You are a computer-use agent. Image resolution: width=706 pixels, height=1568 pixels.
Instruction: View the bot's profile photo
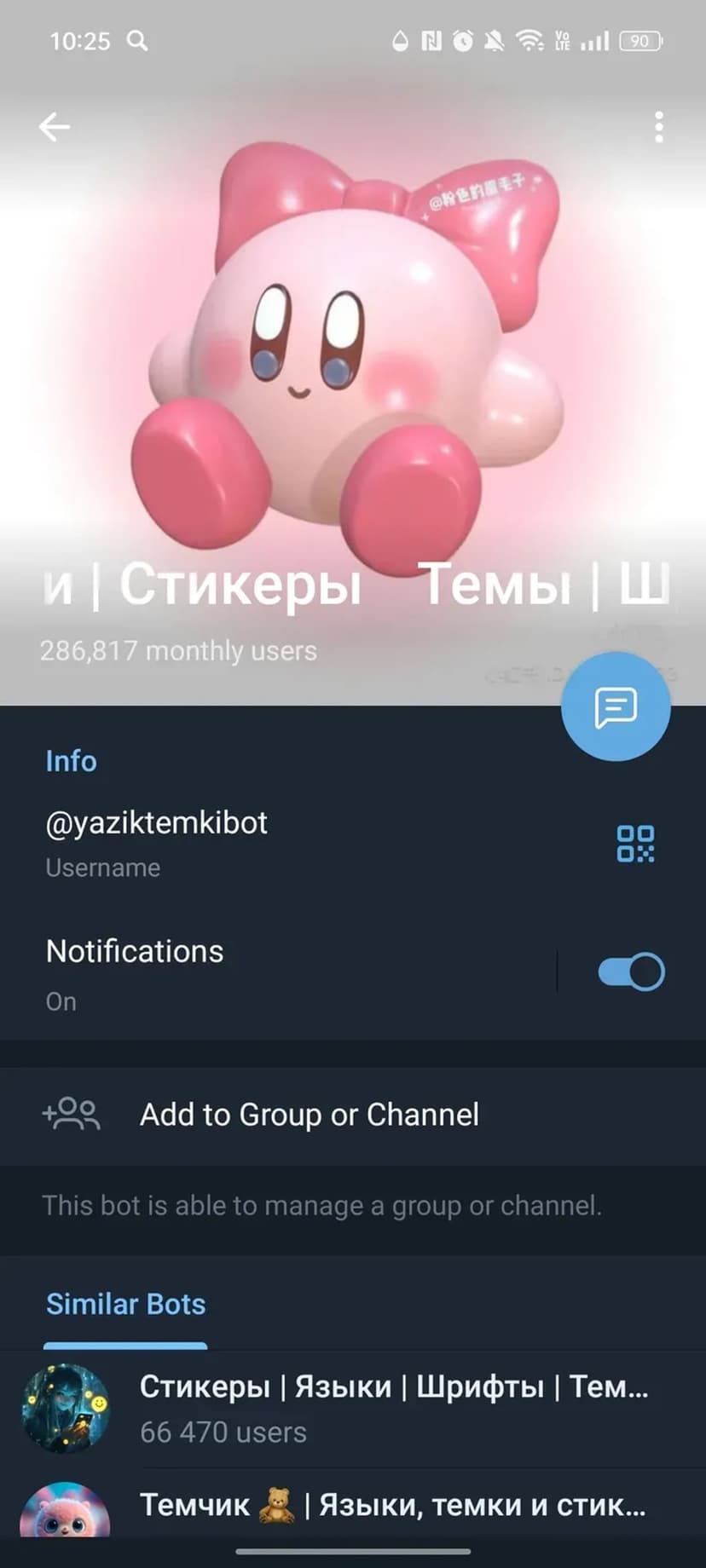point(353,358)
